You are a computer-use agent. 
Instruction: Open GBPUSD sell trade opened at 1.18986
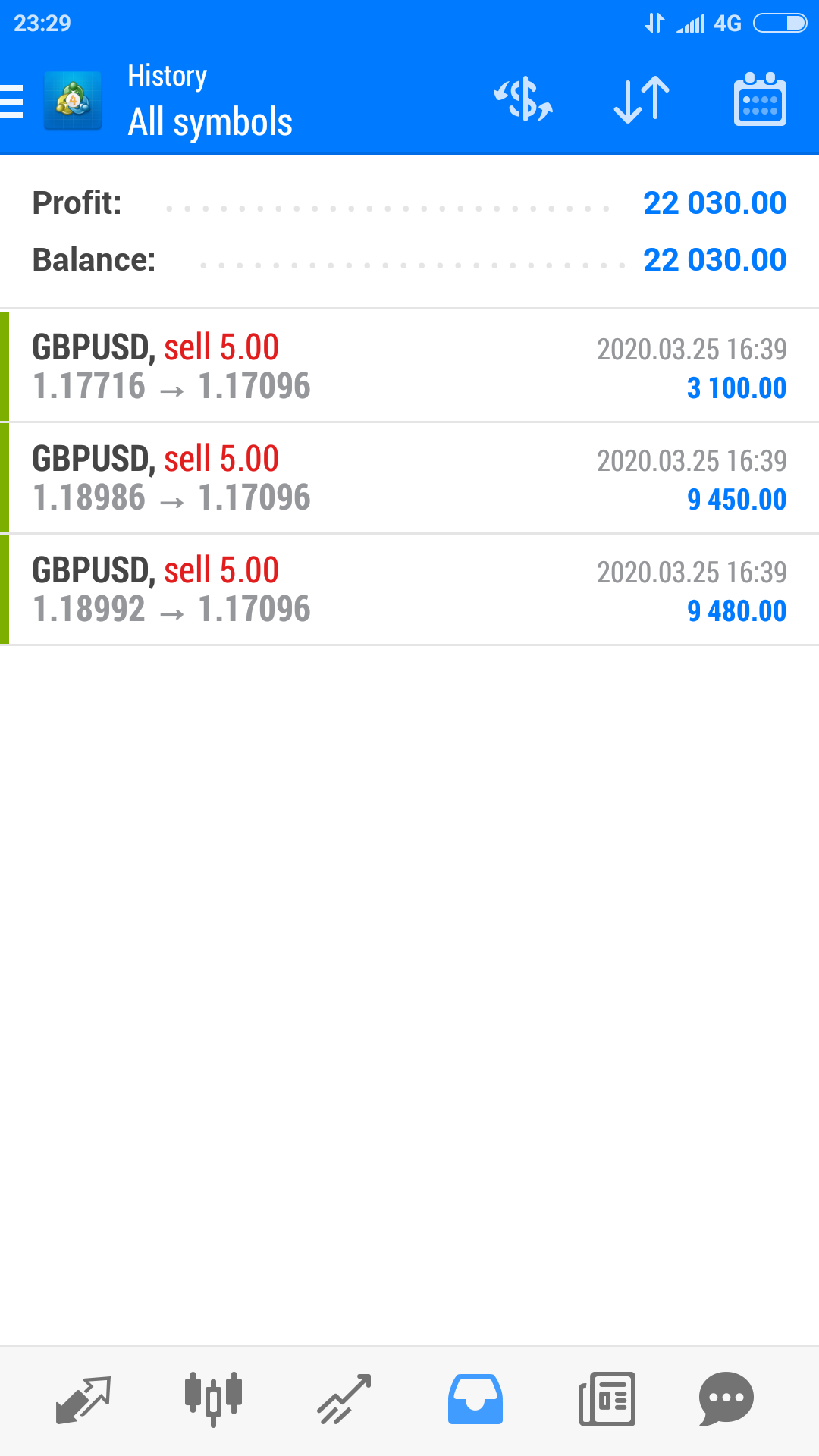coord(409,479)
